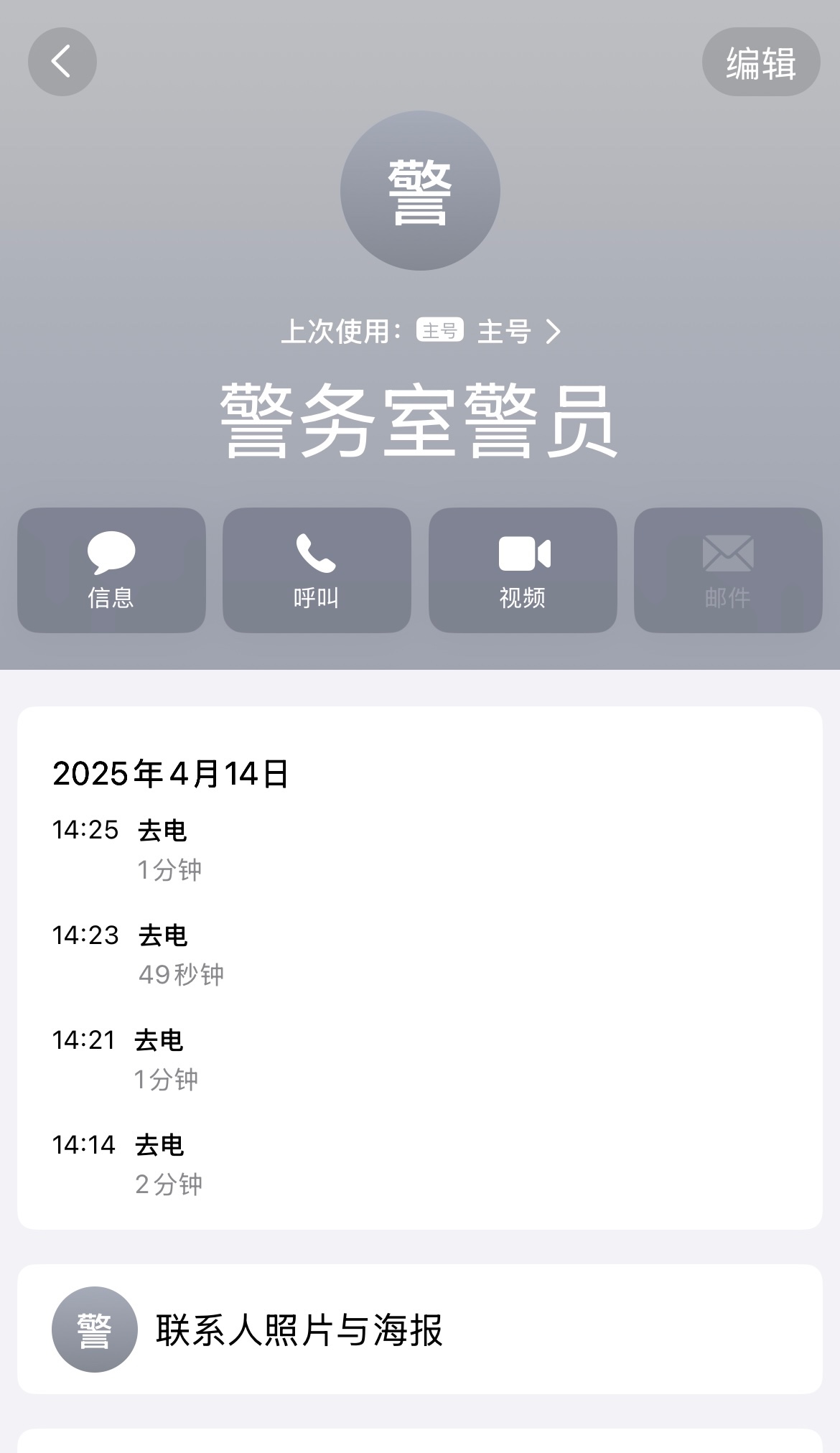The width and height of the screenshot is (840, 1453).
Task: Start a 视频 video call
Action: pyautogui.click(x=523, y=570)
